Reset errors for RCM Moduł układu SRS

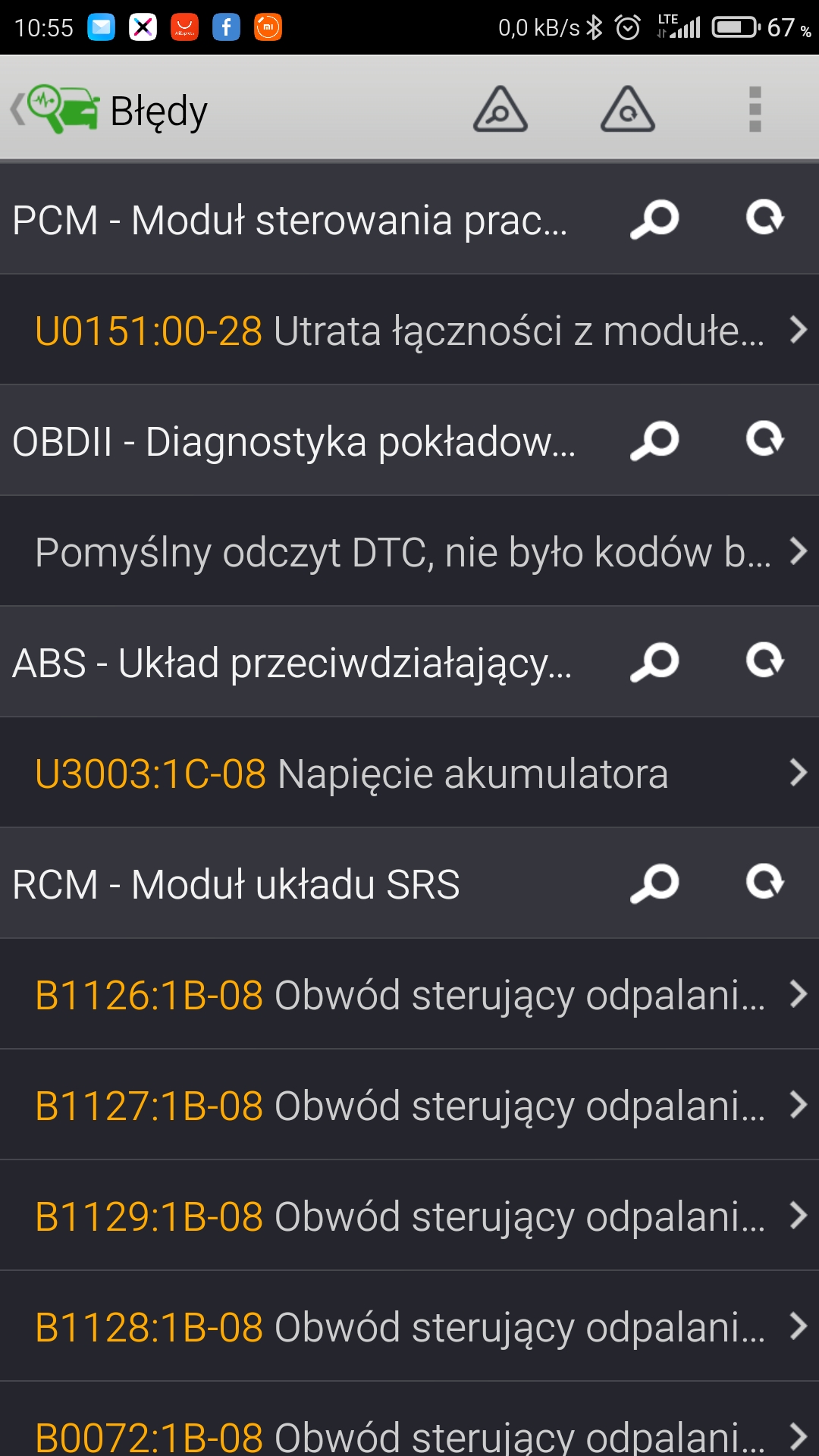(x=764, y=883)
